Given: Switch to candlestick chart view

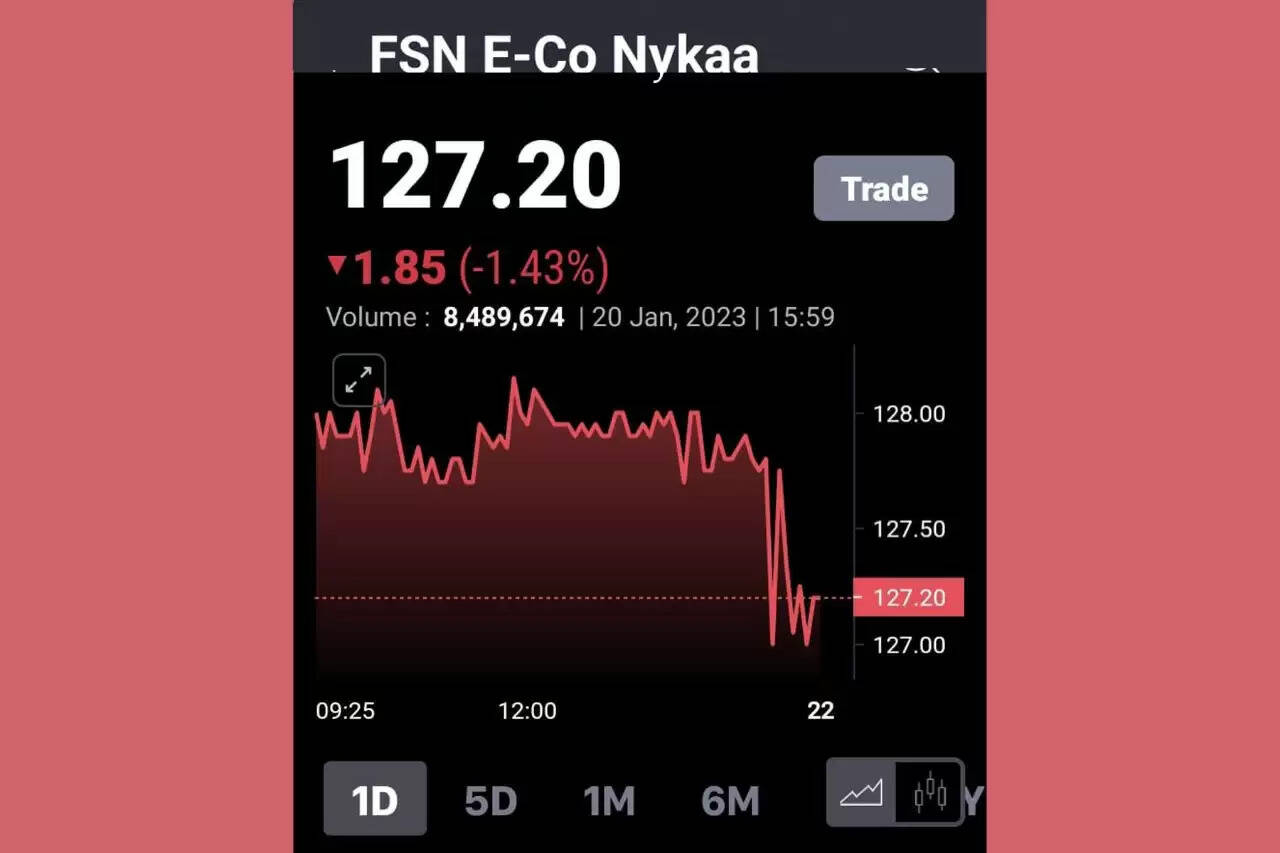Looking at the screenshot, I should [x=929, y=793].
